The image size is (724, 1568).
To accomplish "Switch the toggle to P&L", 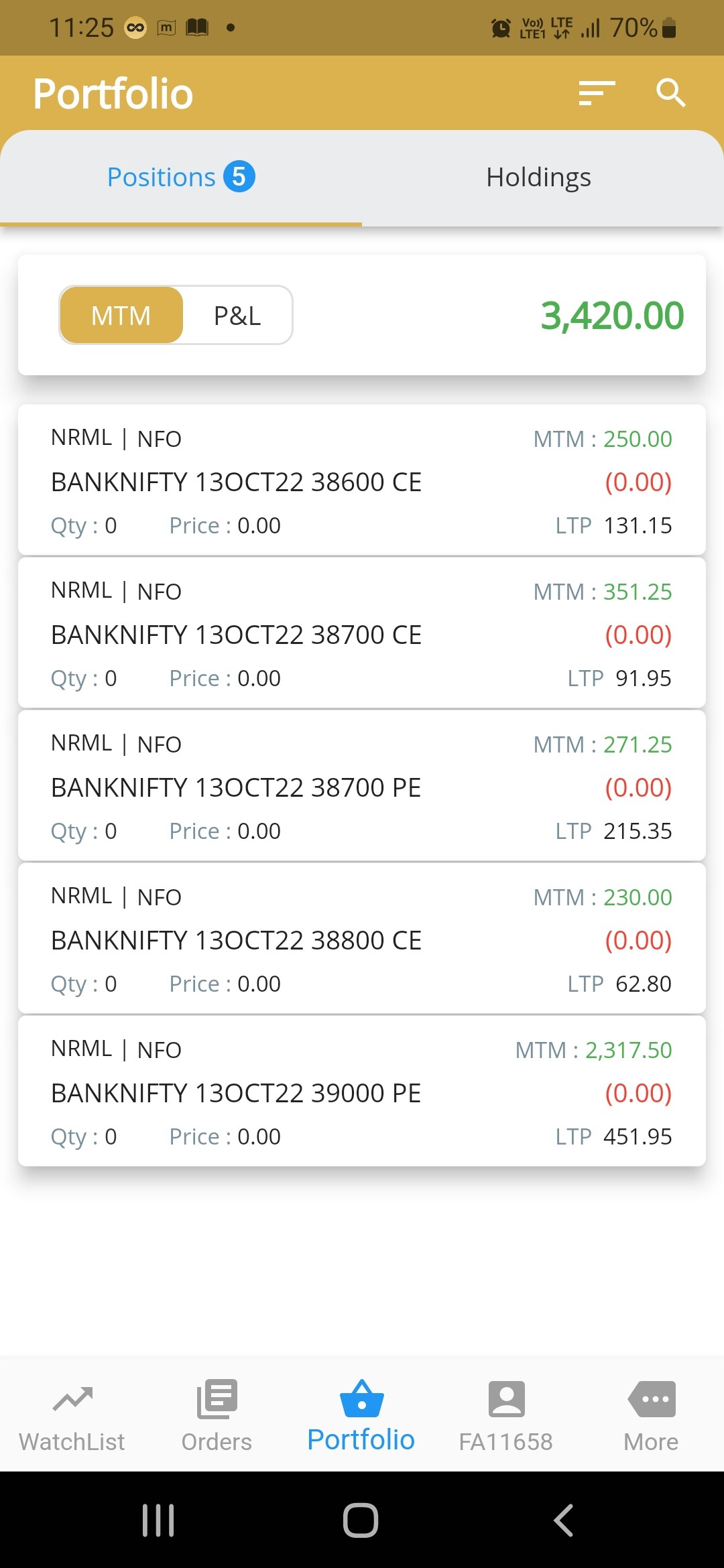I will tap(237, 316).
